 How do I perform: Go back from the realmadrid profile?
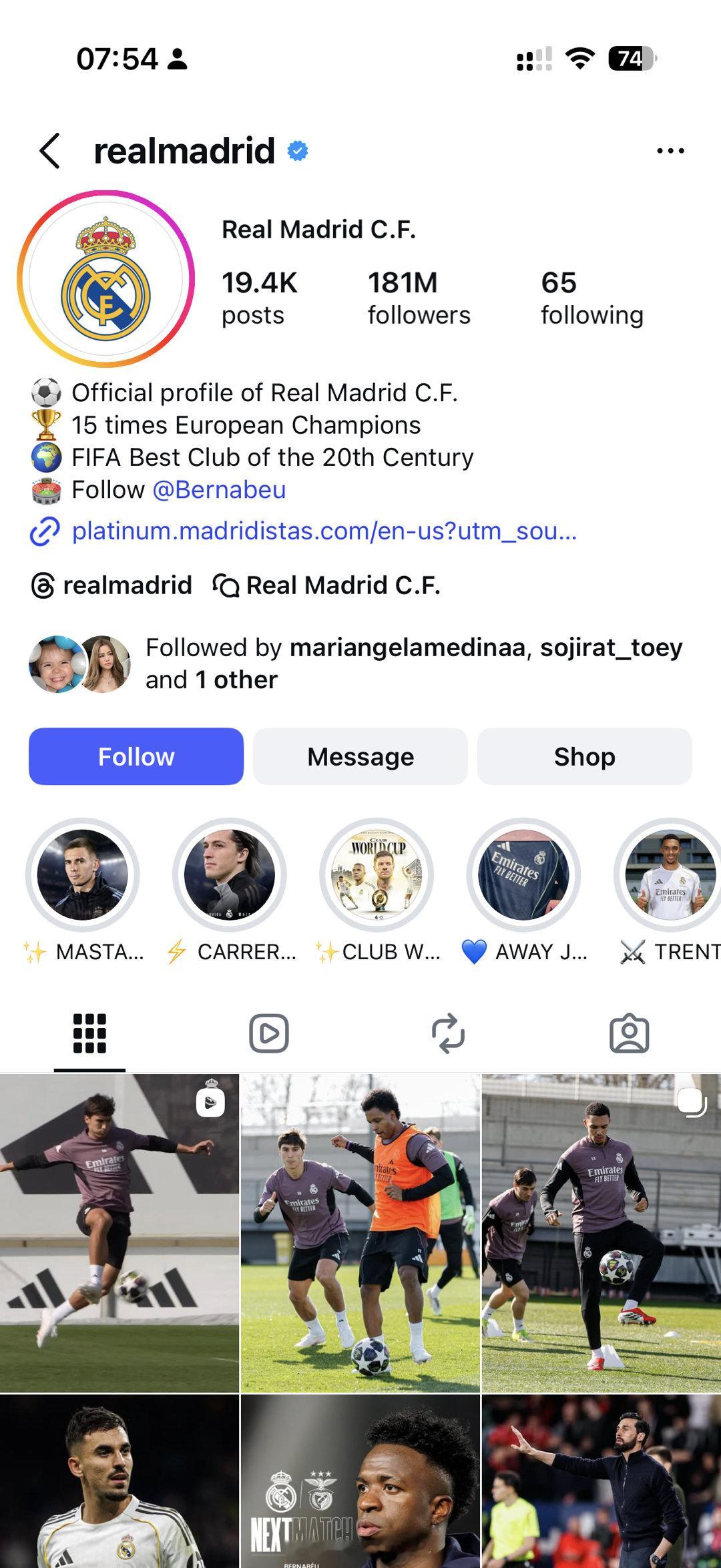[x=51, y=151]
